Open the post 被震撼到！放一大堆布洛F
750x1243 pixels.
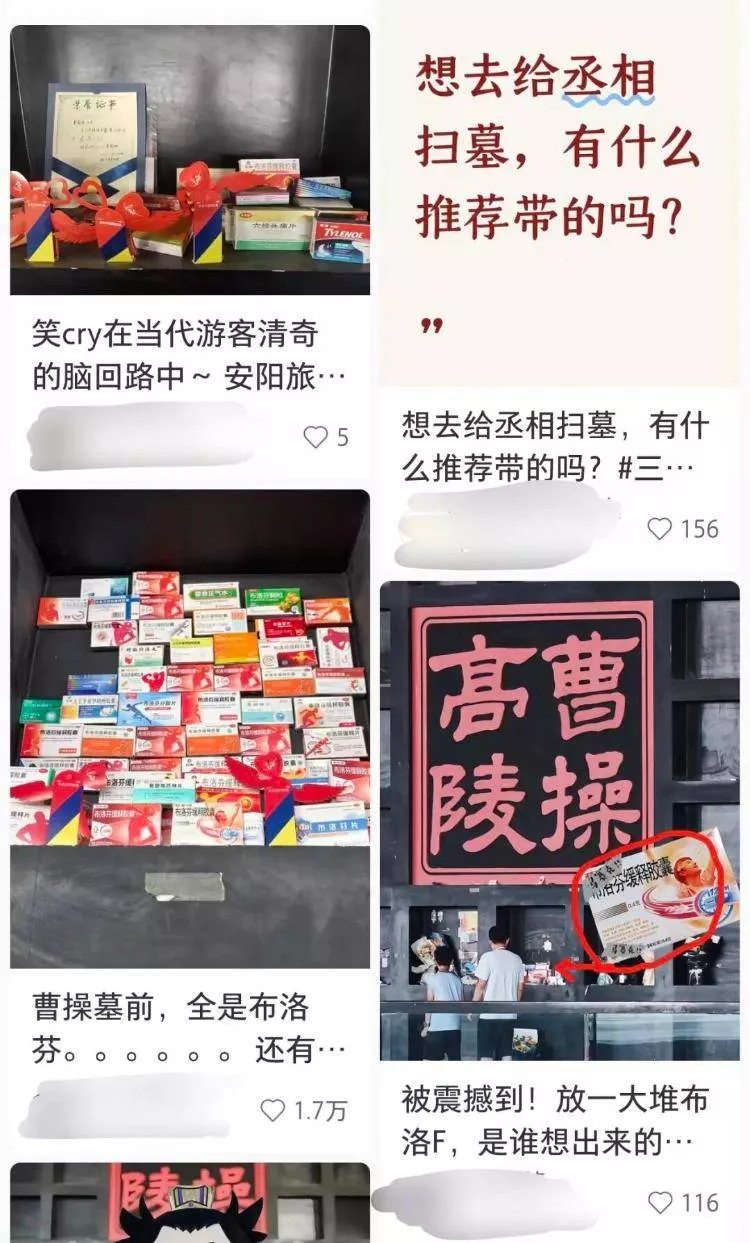click(559, 820)
